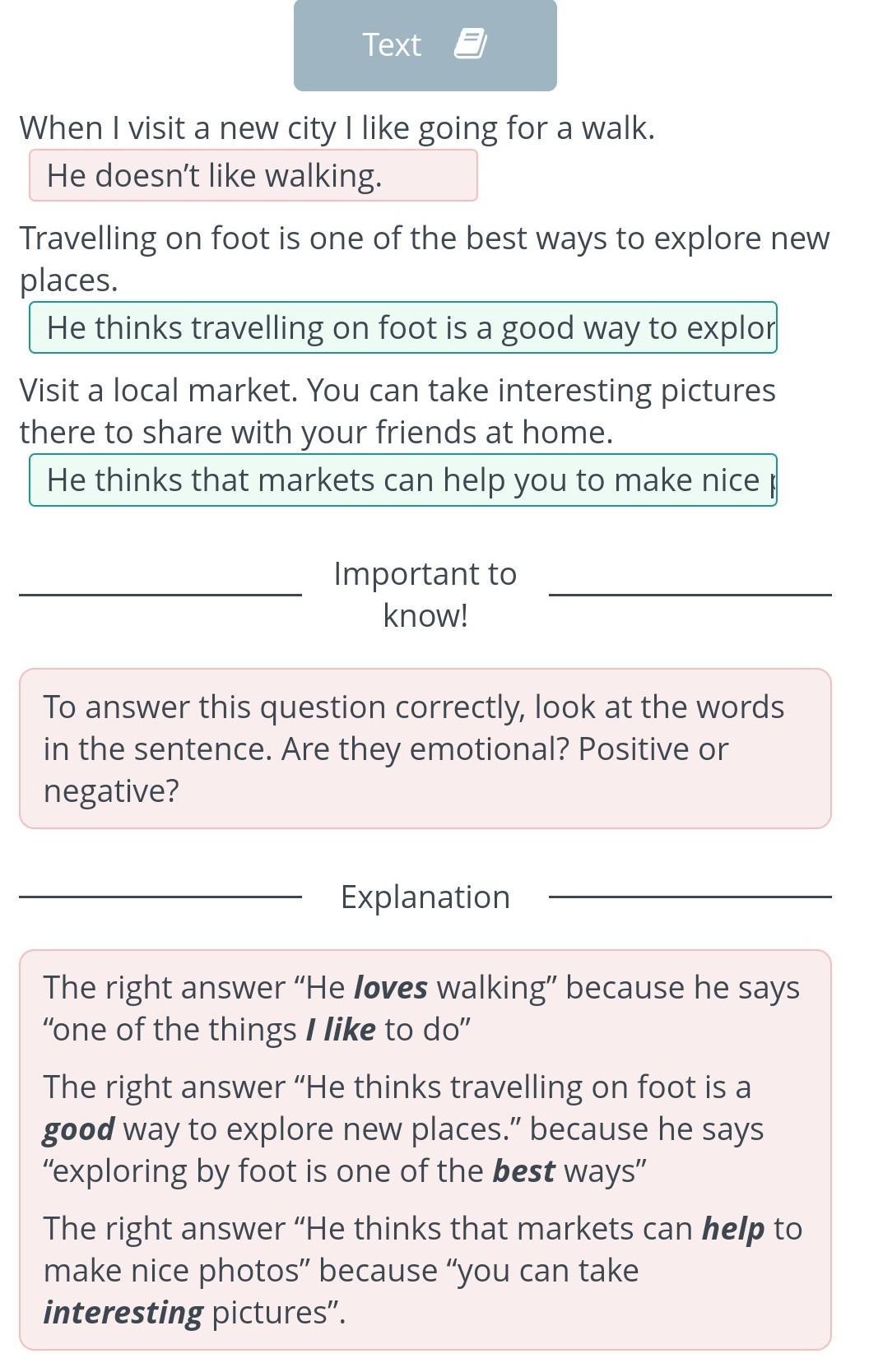Tap the Text button with book icon
The image size is (869, 1372).
point(425,44)
